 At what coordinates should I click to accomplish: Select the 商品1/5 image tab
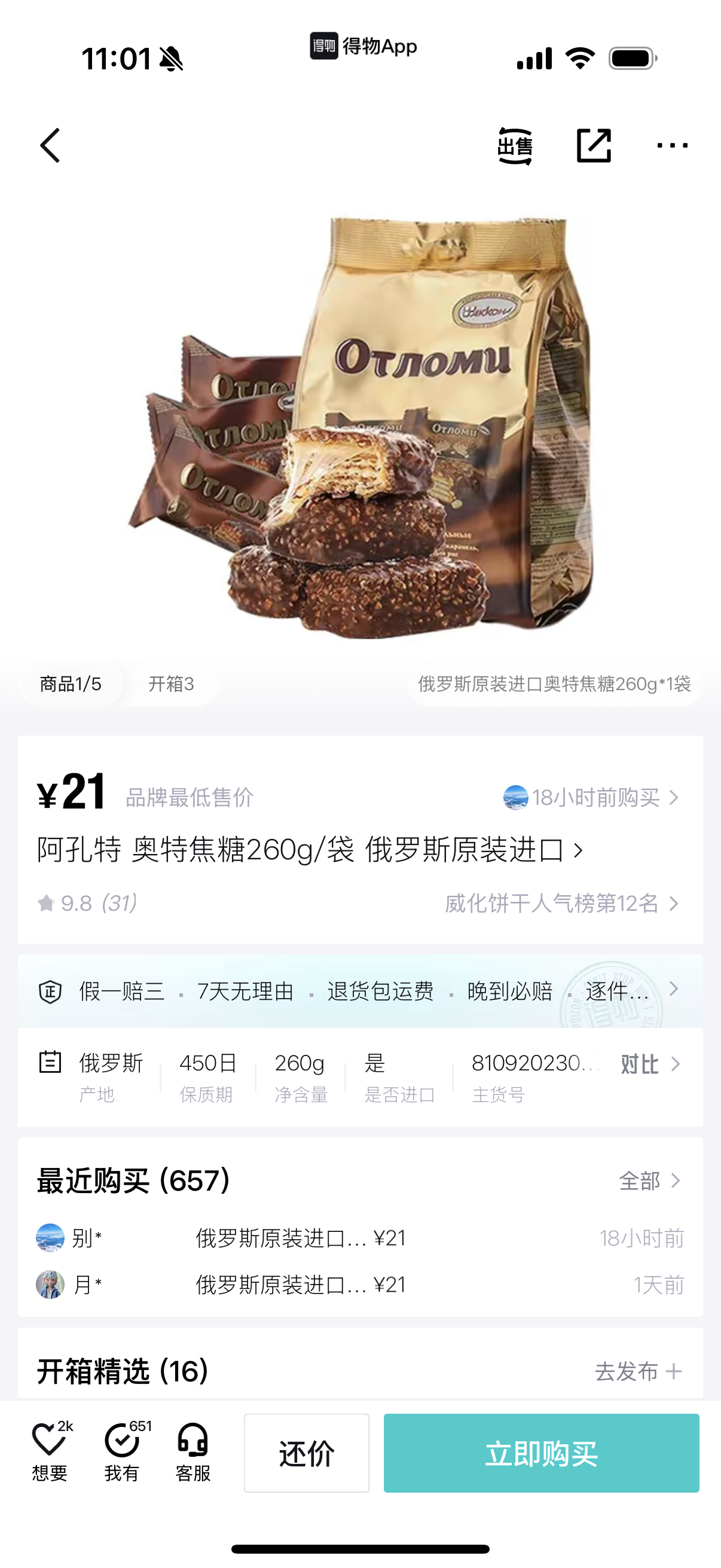pyautogui.click(x=71, y=684)
